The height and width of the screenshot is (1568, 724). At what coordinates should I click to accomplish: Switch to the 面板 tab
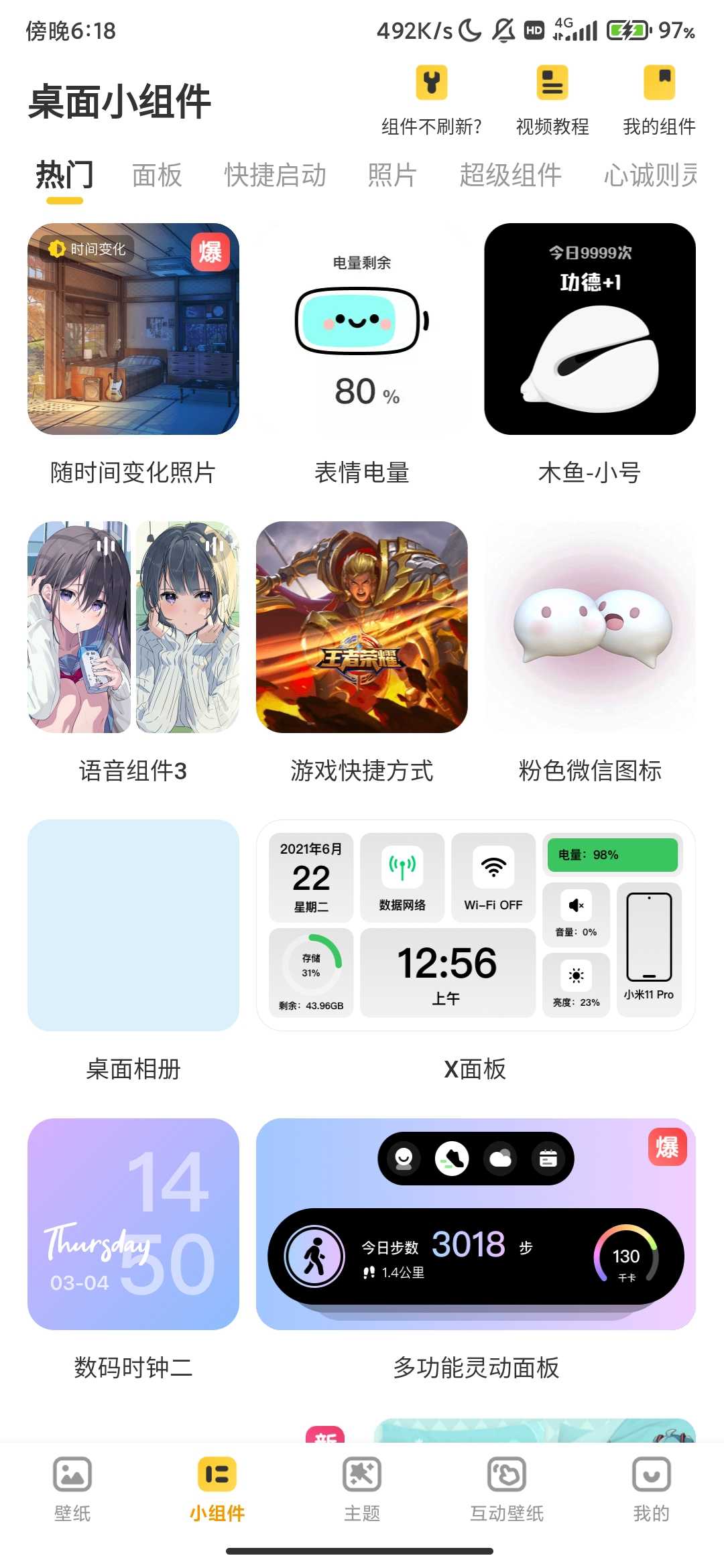158,174
